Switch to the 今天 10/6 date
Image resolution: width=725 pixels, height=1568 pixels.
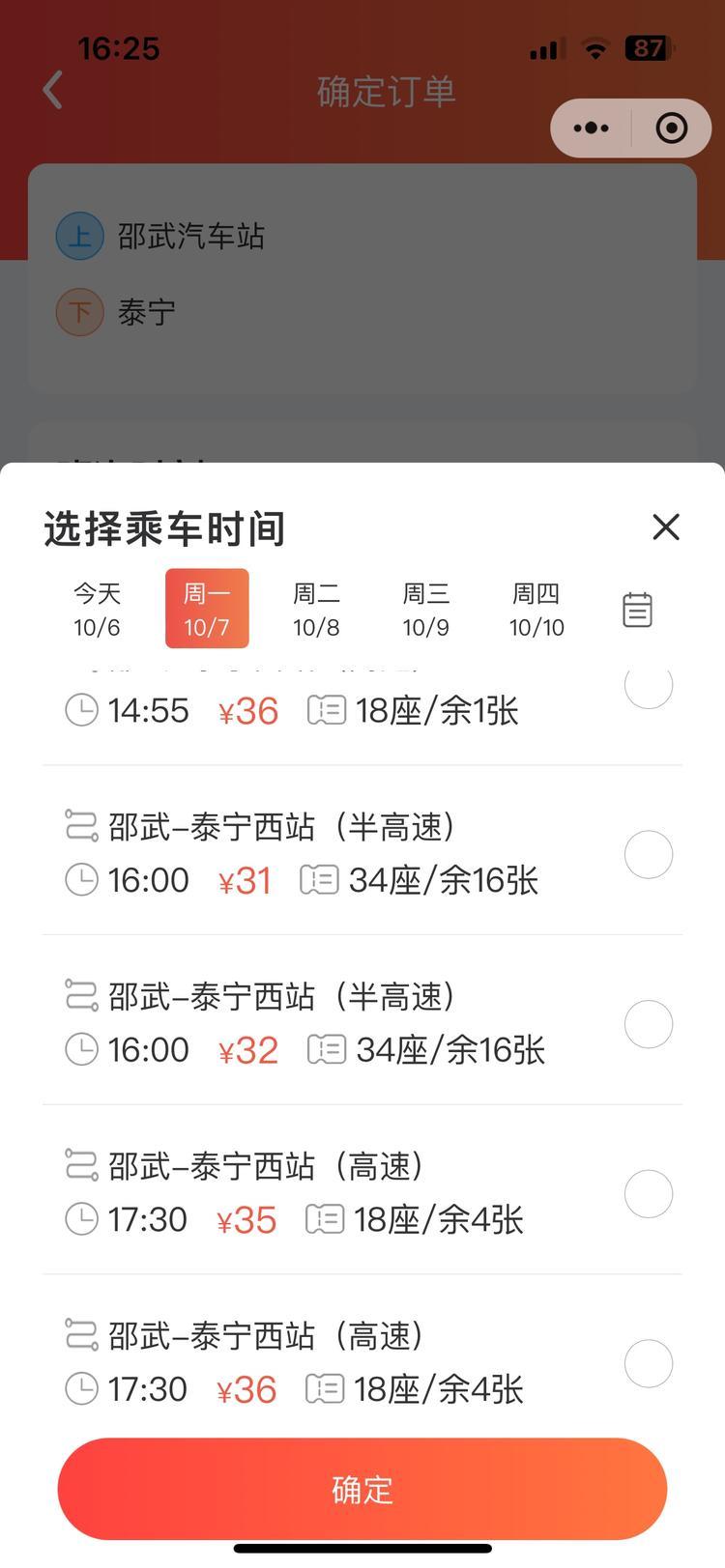coord(97,610)
